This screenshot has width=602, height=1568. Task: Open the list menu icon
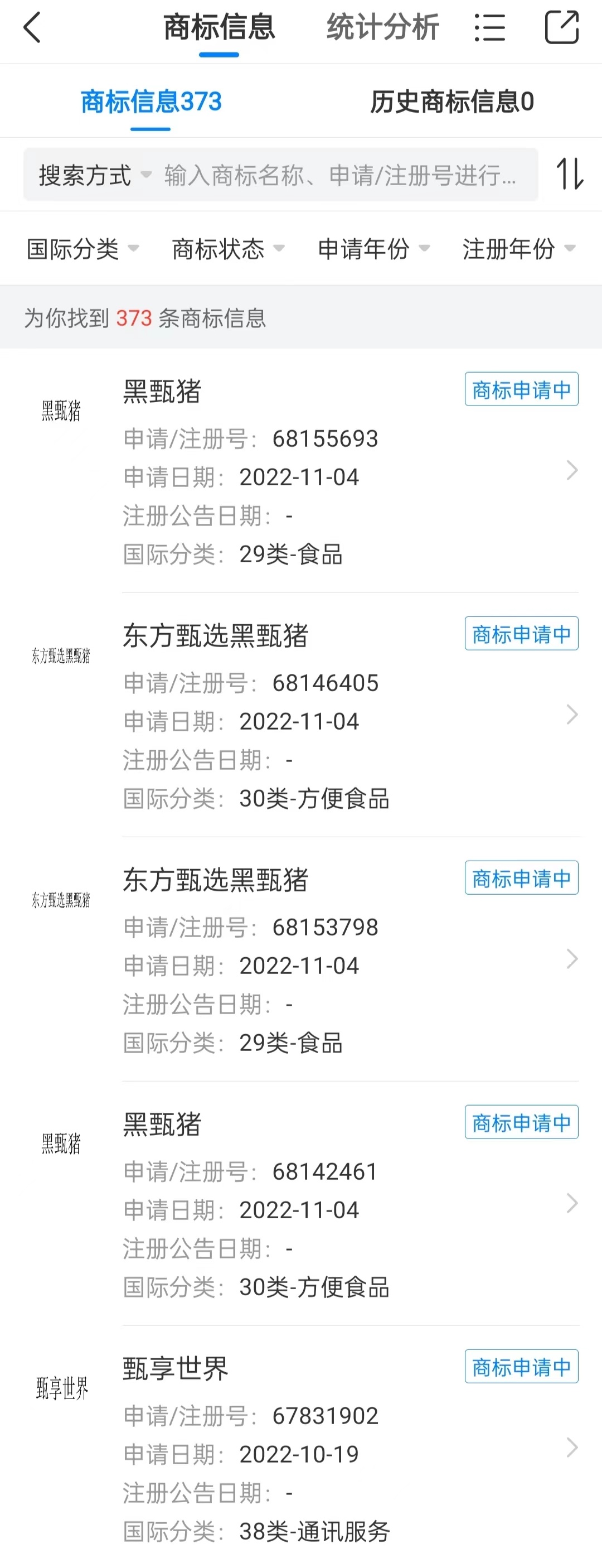(489, 28)
